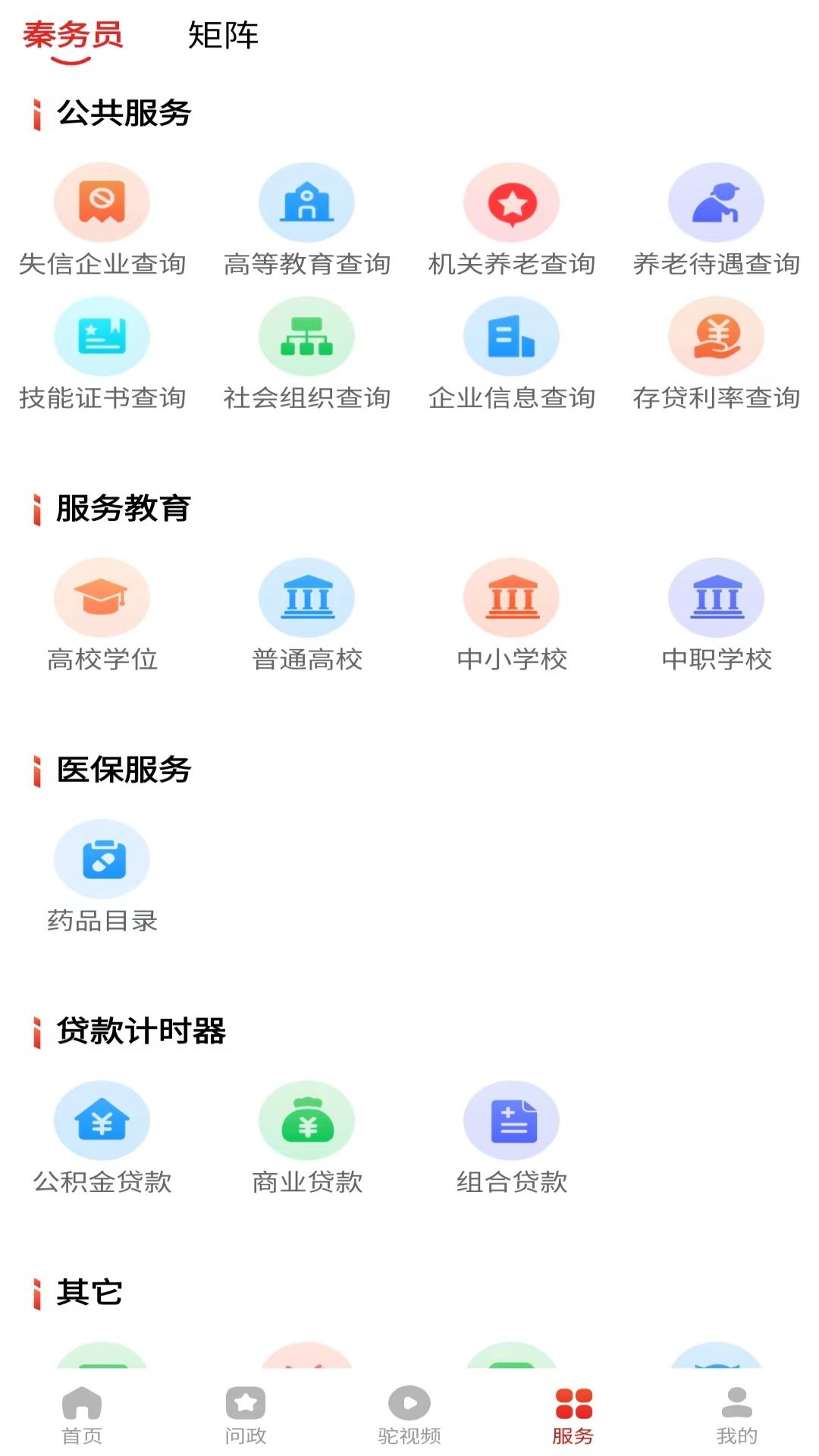Open 公积金贷款 calculator icon

pos(102,1121)
